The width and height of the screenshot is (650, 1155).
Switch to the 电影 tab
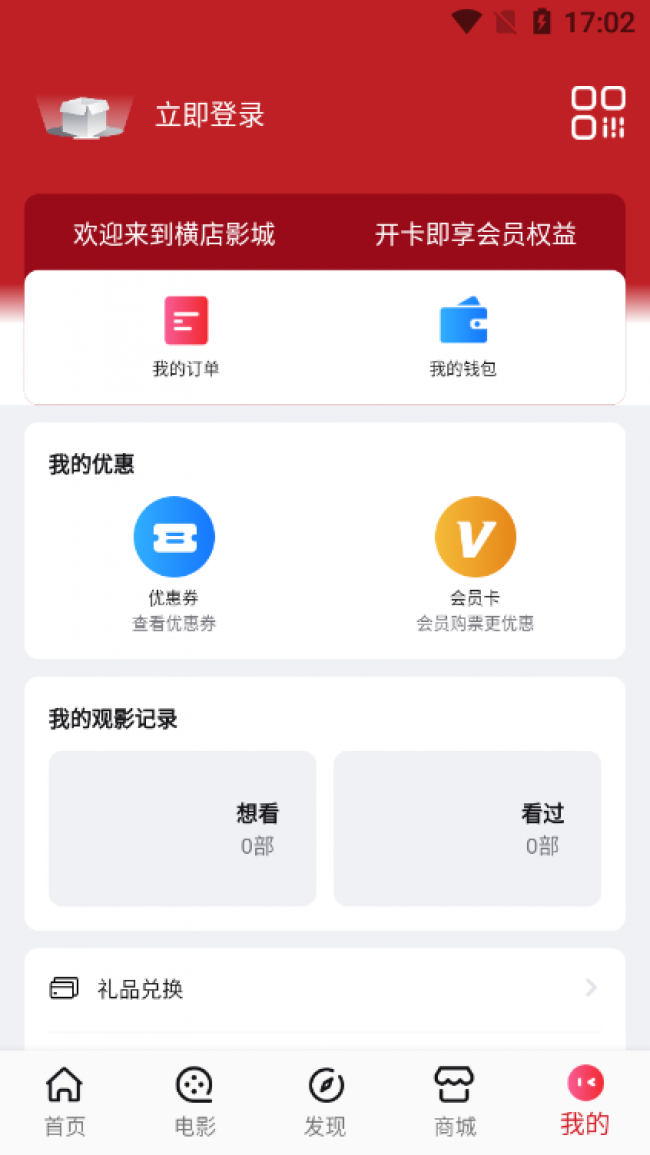click(x=195, y=1102)
